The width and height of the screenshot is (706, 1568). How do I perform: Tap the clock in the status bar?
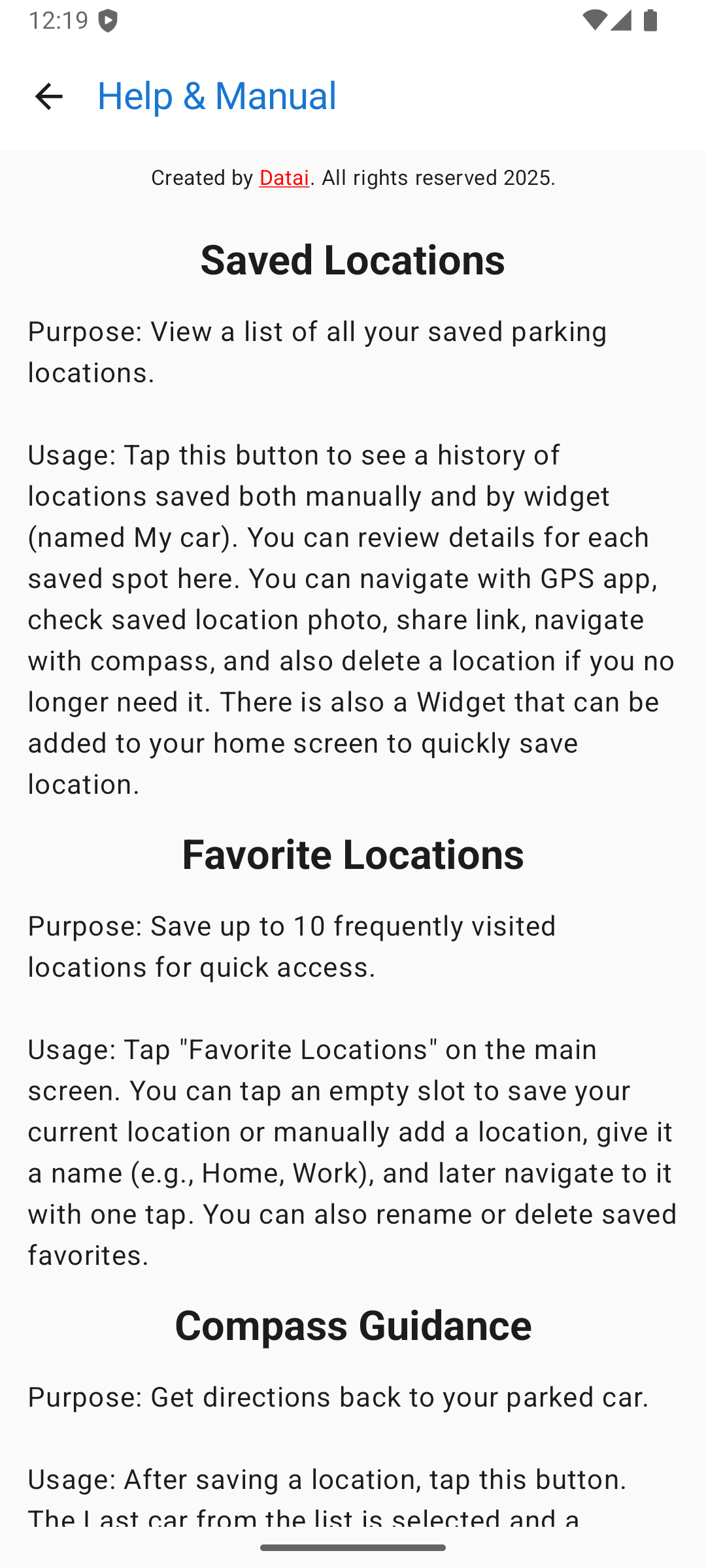pos(58,20)
